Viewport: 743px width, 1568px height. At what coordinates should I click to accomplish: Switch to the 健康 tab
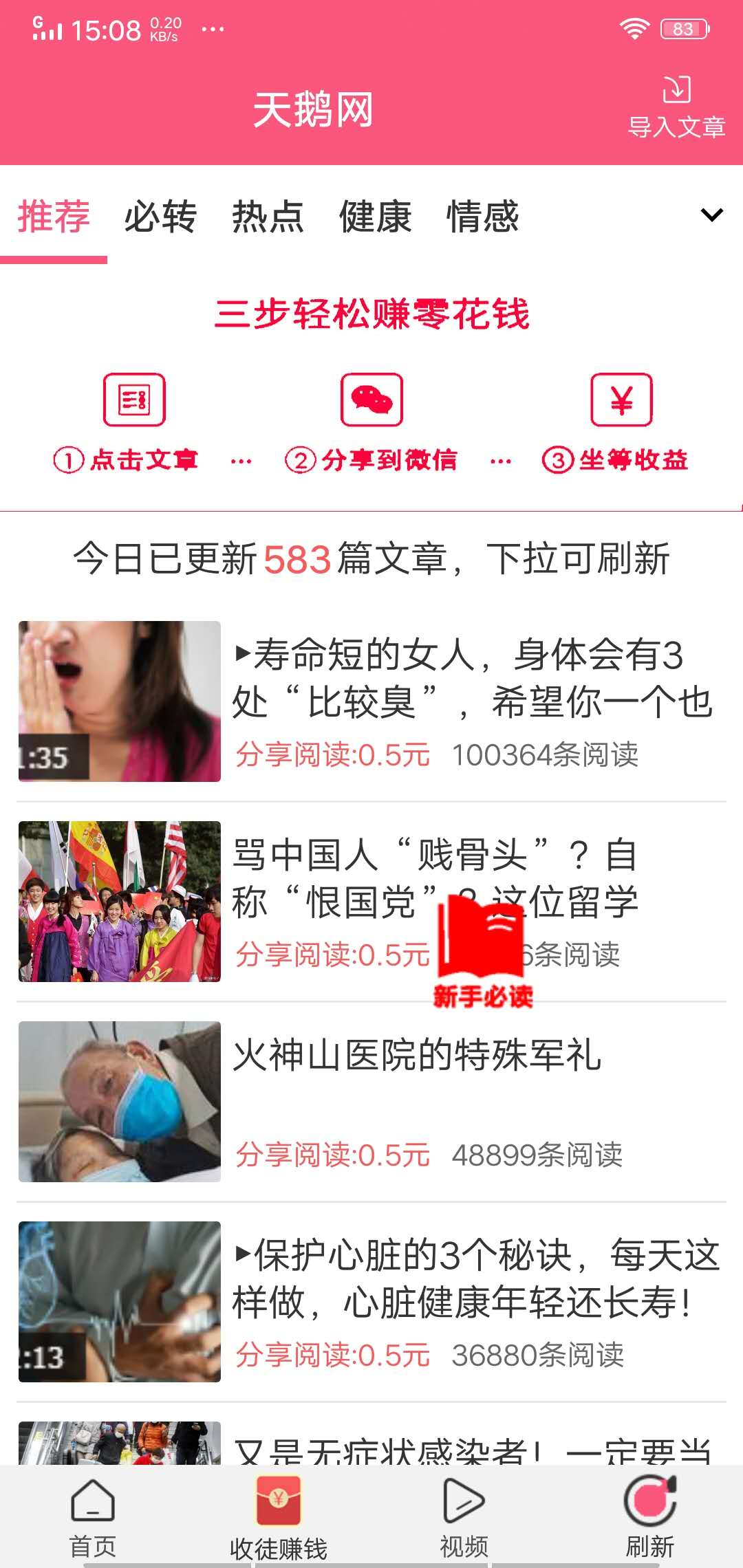(375, 217)
